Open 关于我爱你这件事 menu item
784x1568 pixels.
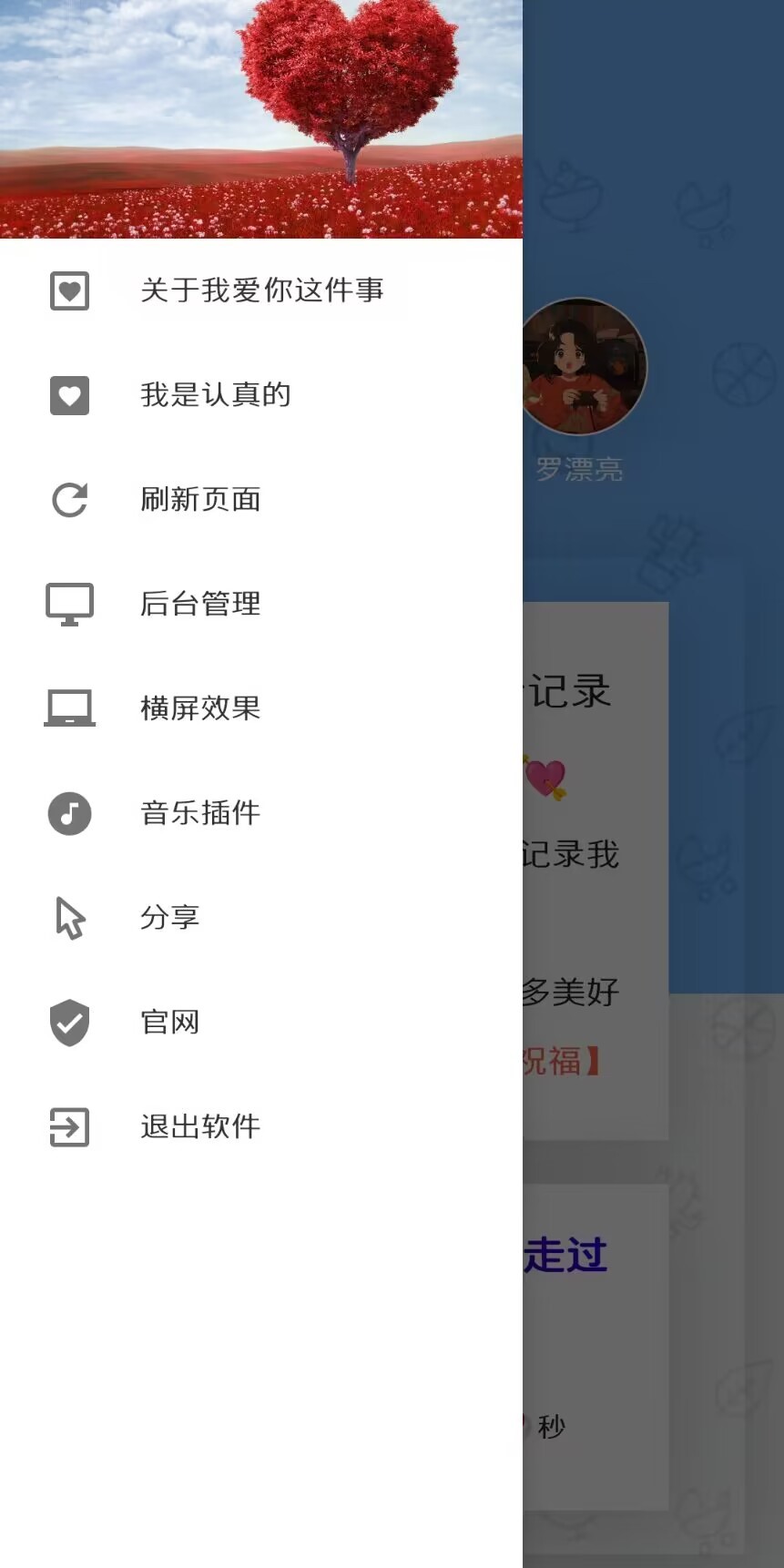tap(261, 290)
